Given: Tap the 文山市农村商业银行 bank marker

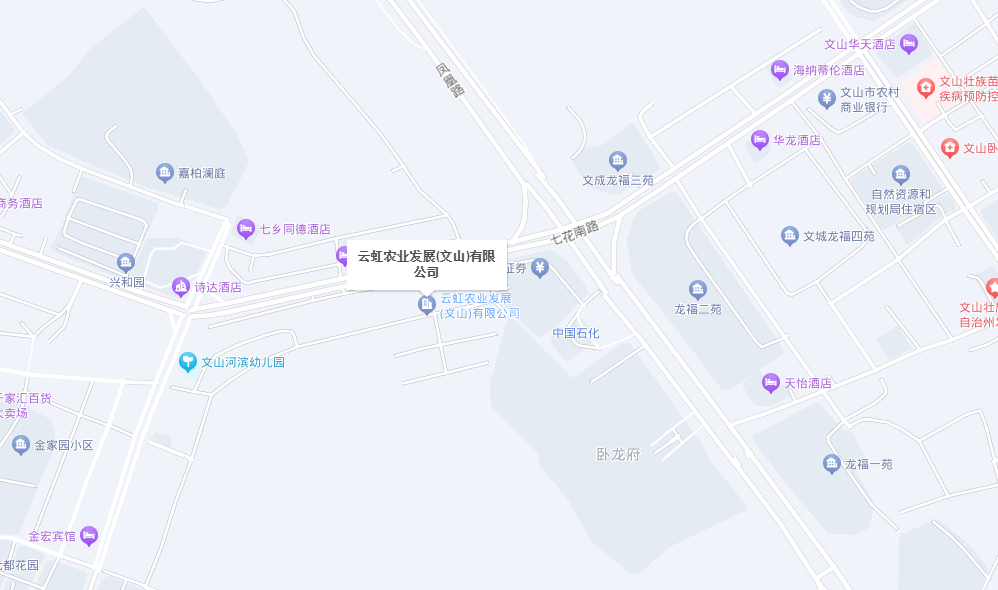Looking at the screenshot, I should [826, 98].
